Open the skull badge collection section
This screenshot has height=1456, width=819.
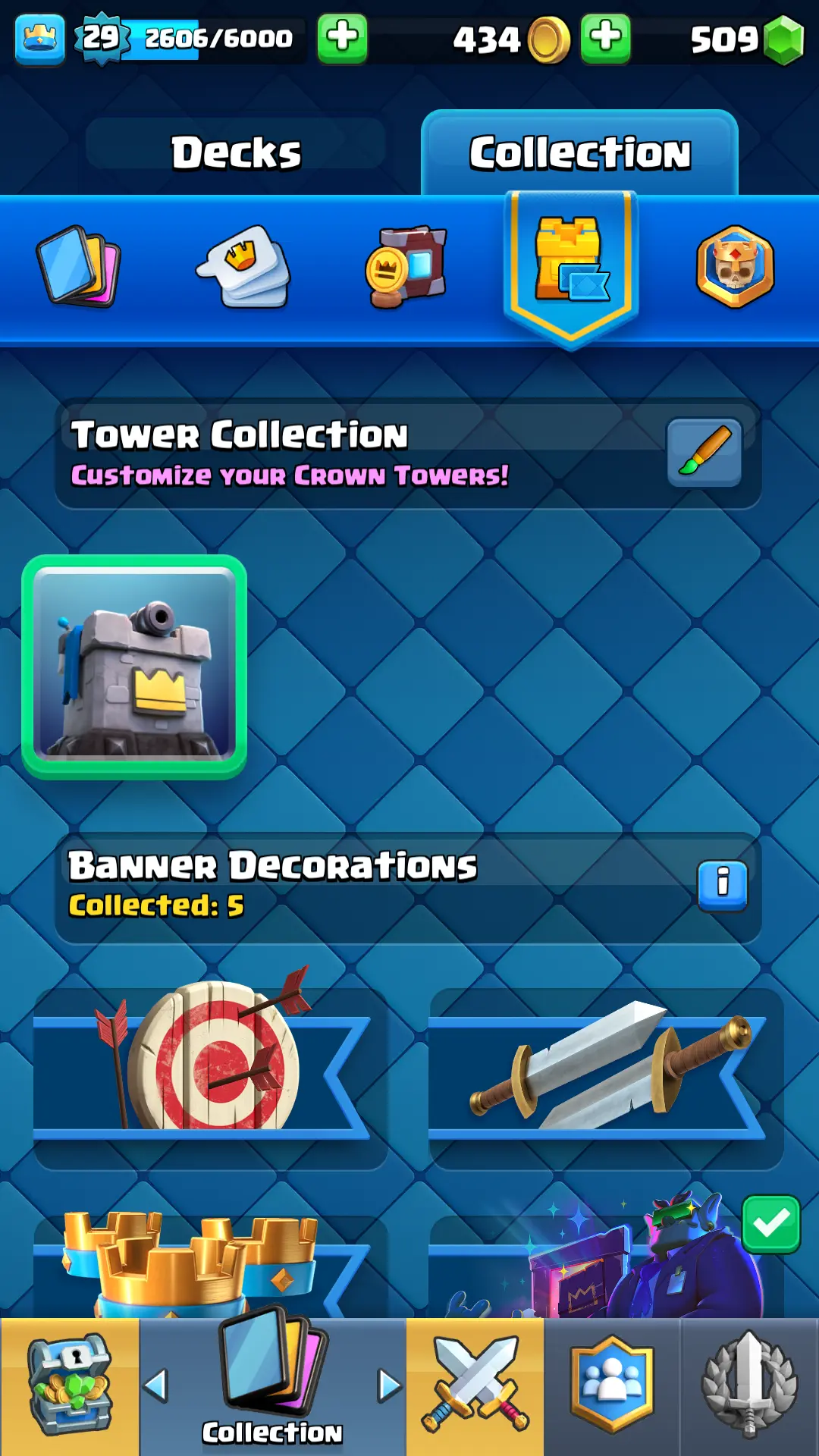tap(735, 266)
